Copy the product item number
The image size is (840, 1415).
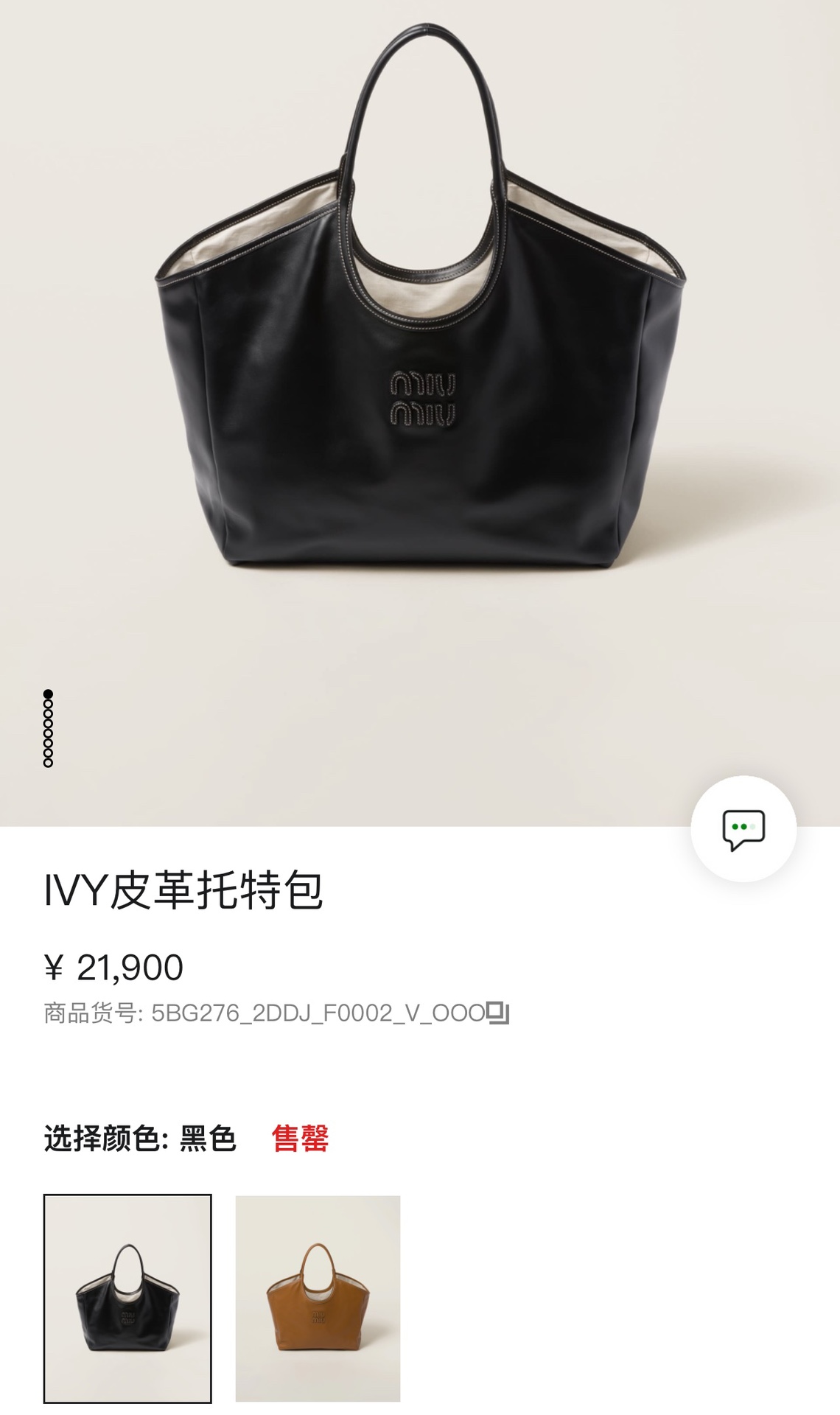[x=499, y=1013]
